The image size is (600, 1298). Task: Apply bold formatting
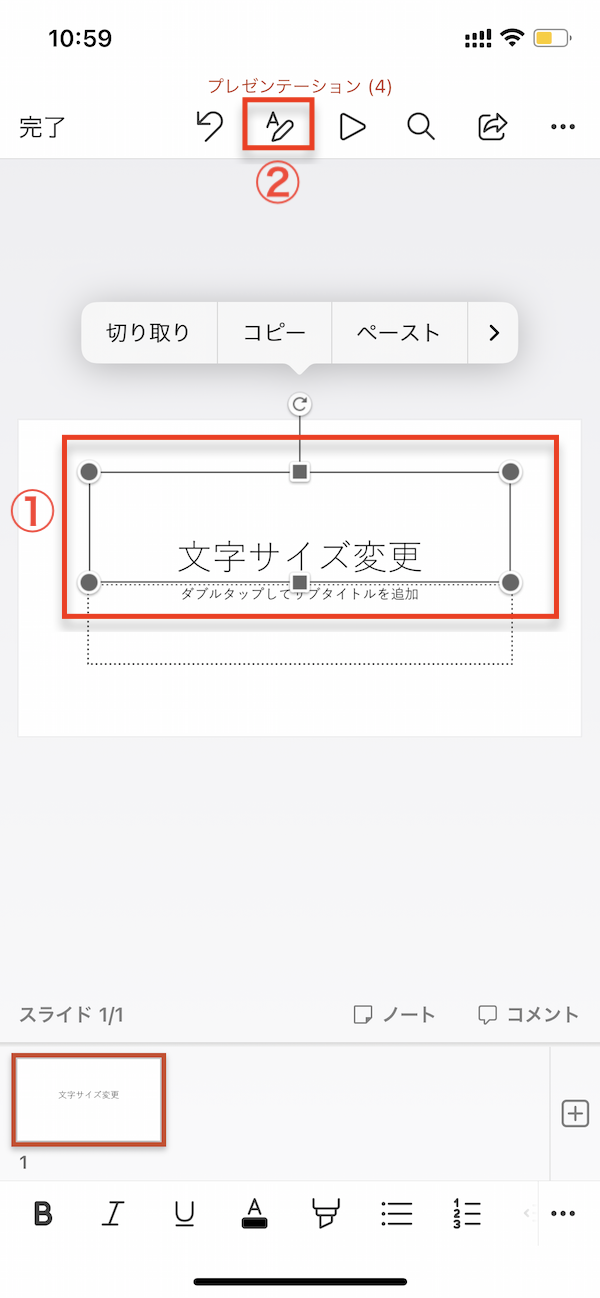[x=43, y=1213]
